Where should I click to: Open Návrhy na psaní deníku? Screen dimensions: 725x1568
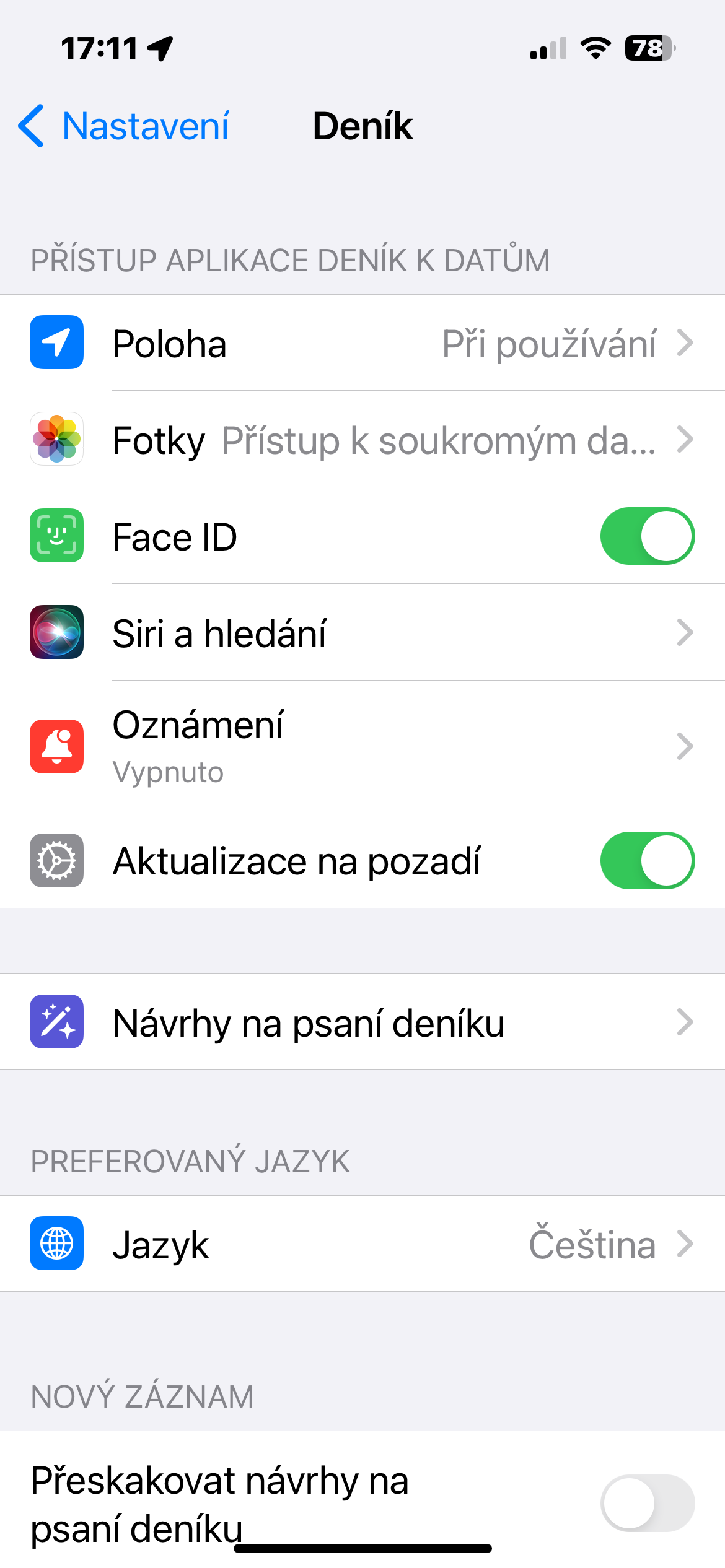pyautogui.click(x=362, y=1022)
